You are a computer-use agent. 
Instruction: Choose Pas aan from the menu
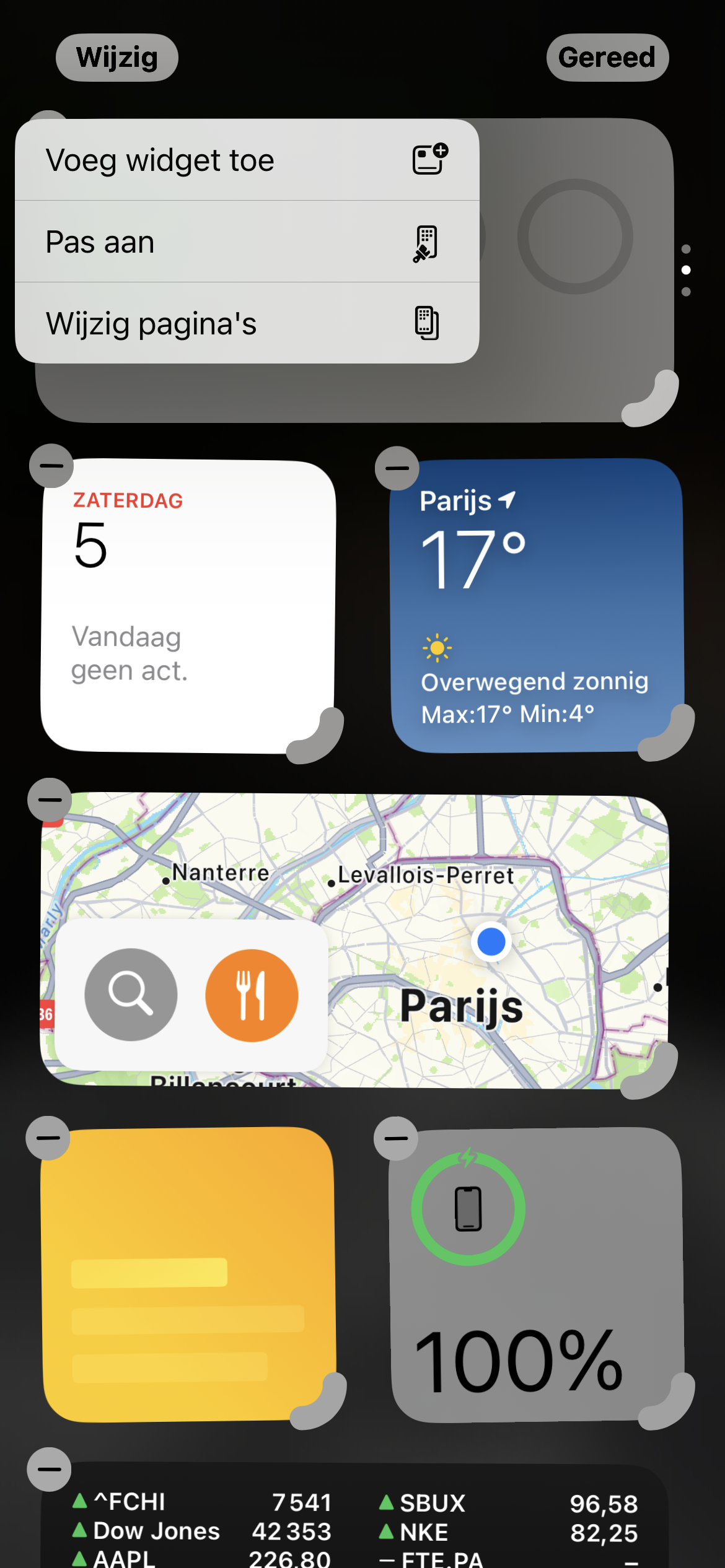(x=247, y=242)
